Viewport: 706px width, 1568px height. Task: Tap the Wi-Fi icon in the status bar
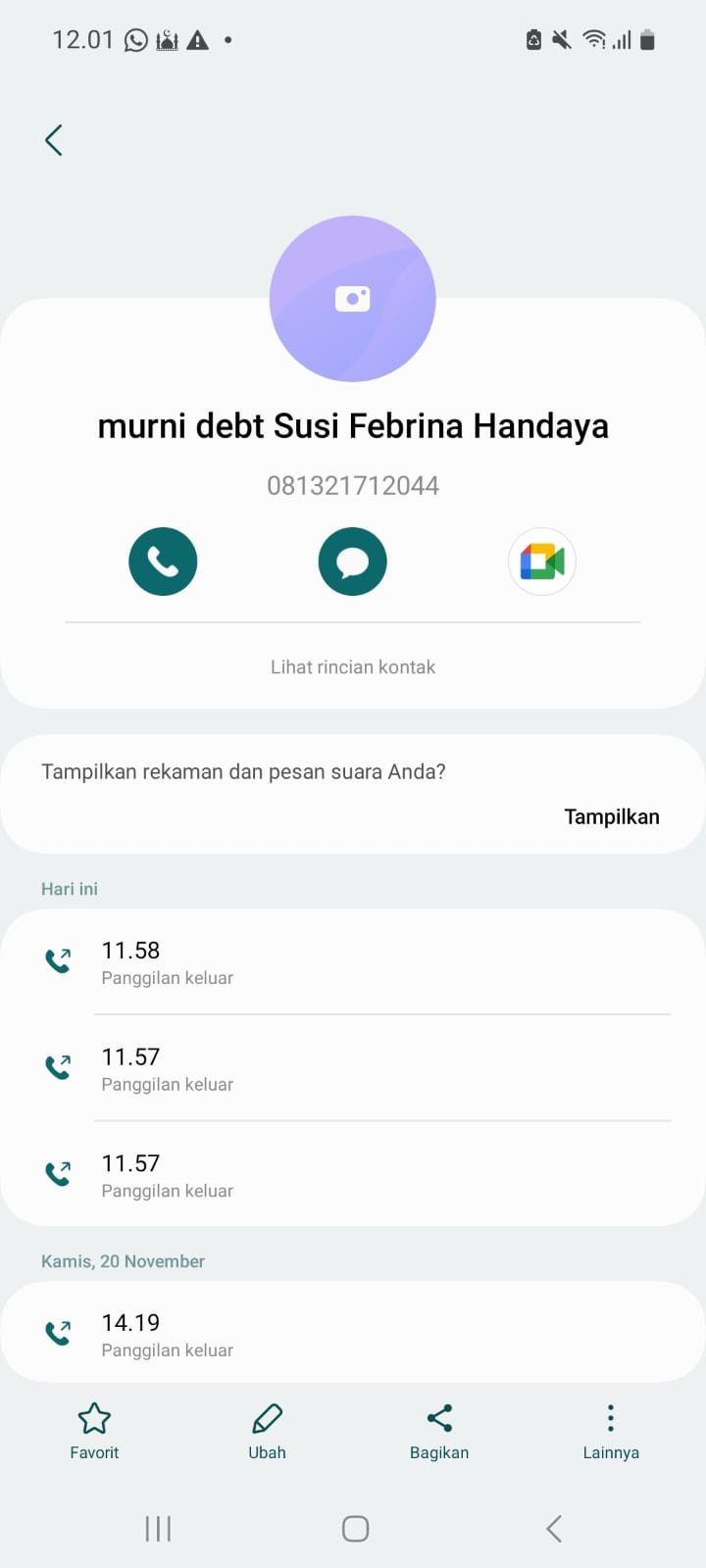pos(594,39)
